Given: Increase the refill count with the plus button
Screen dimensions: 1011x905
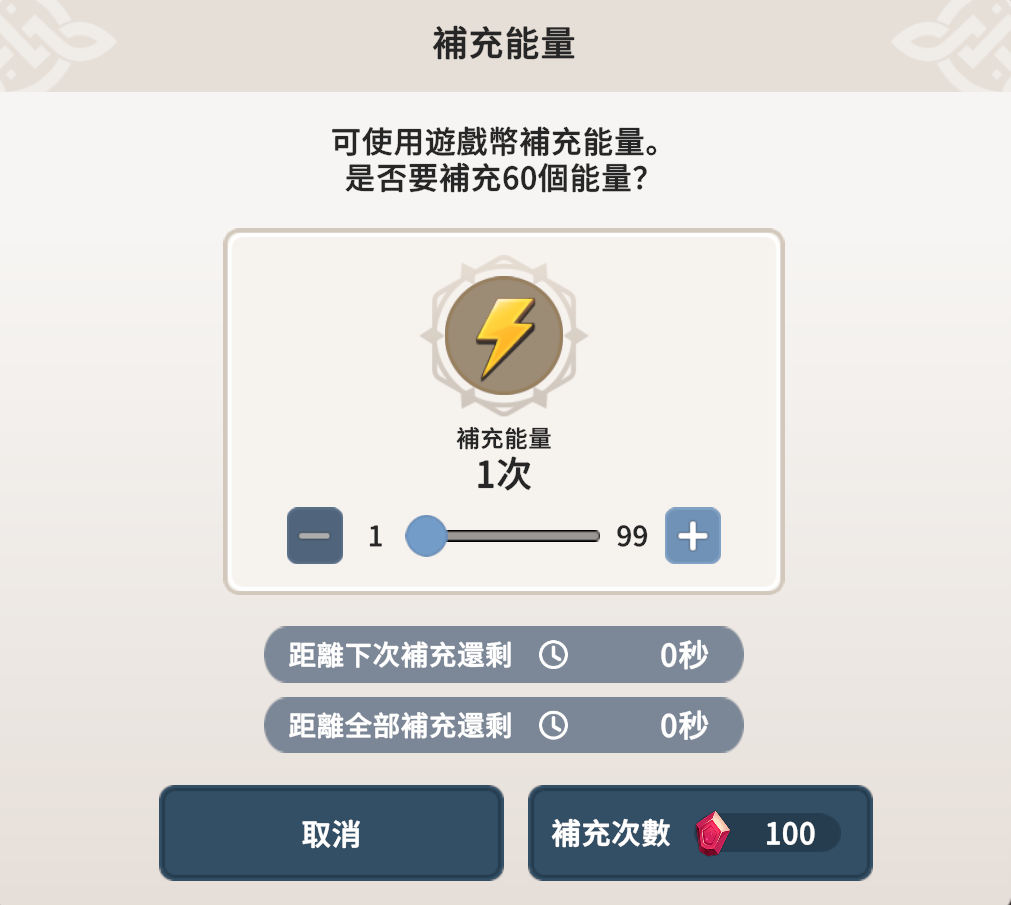Looking at the screenshot, I should pyautogui.click(x=693, y=536).
